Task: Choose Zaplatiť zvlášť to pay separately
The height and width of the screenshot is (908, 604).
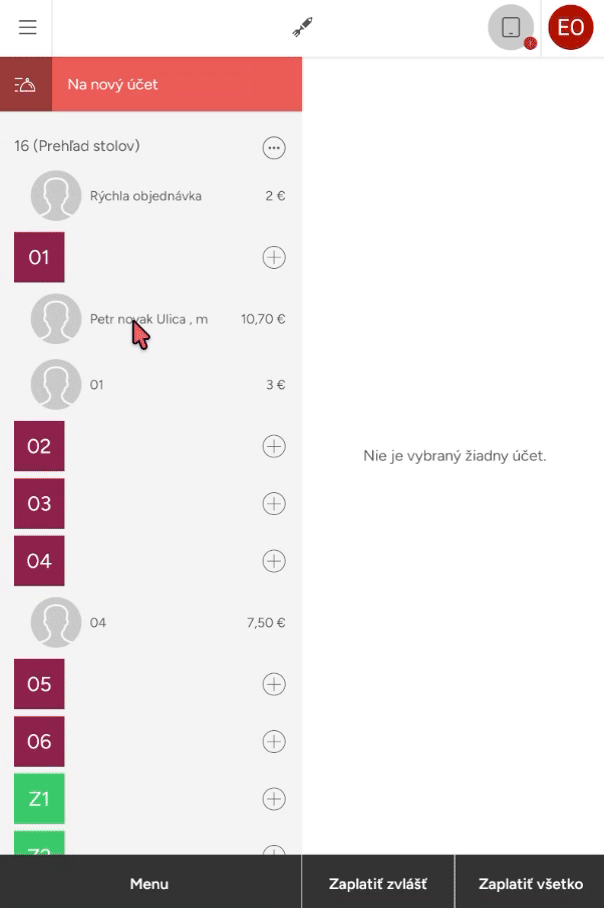Action: (378, 883)
